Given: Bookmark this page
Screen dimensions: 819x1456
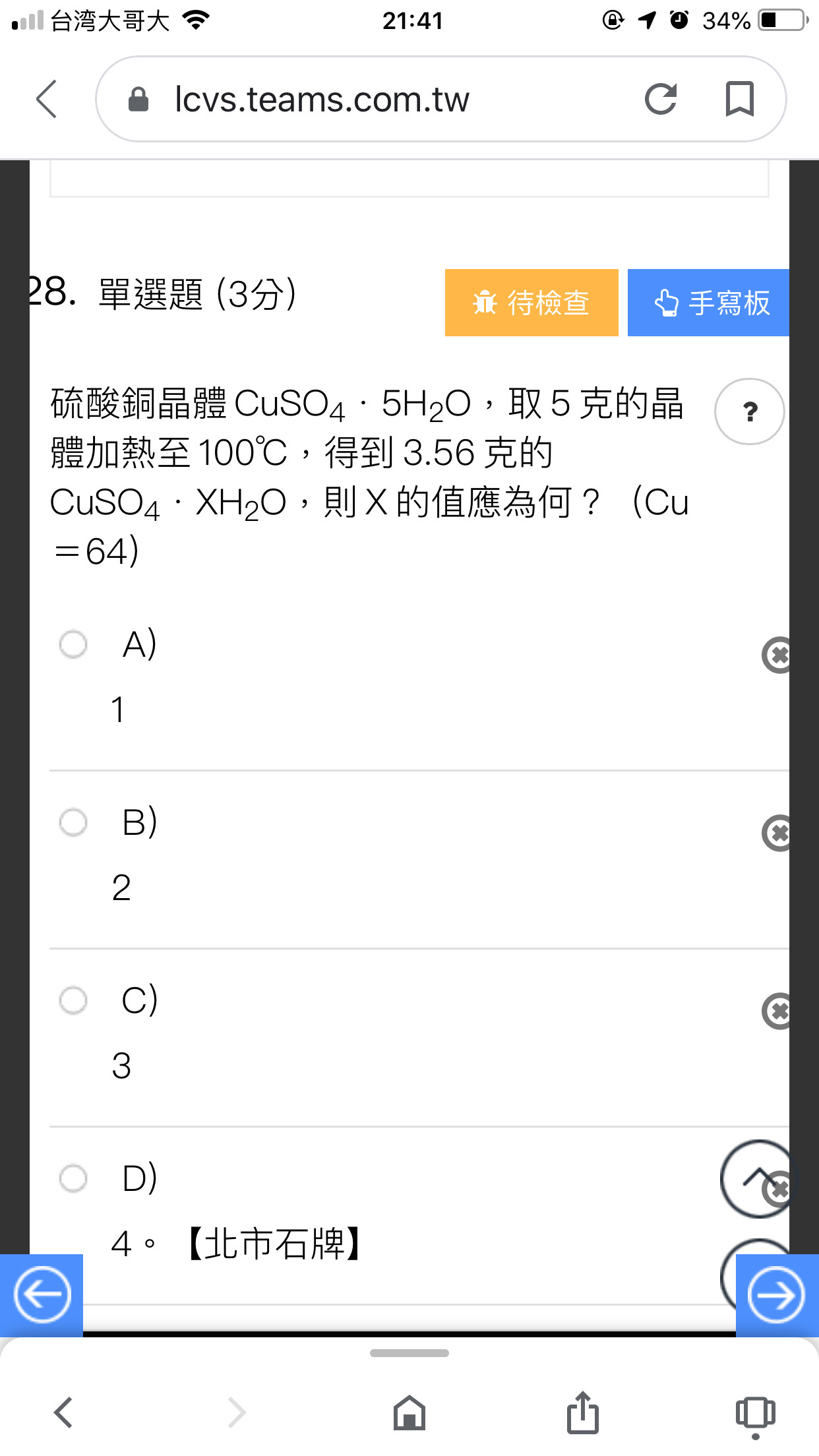Looking at the screenshot, I should point(739,100).
